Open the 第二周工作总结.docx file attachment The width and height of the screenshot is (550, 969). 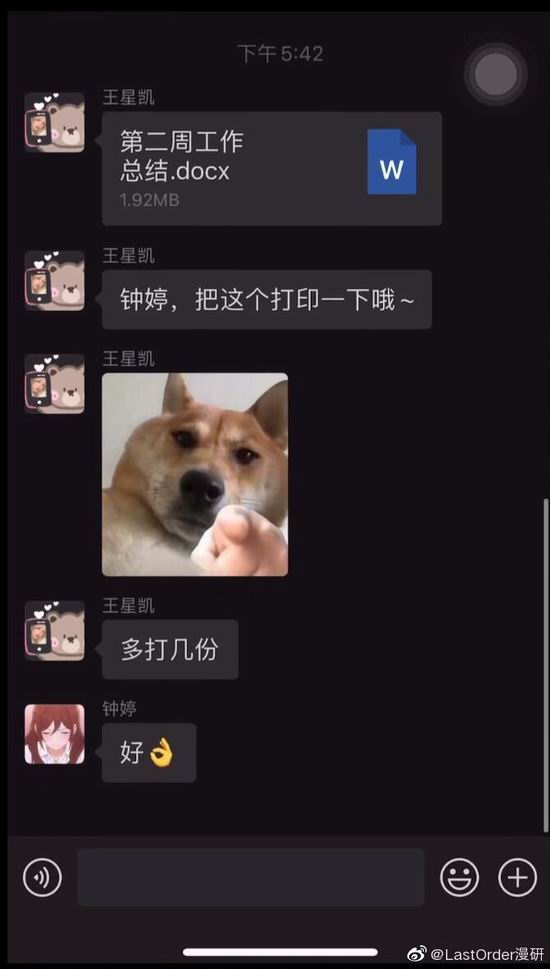272,168
